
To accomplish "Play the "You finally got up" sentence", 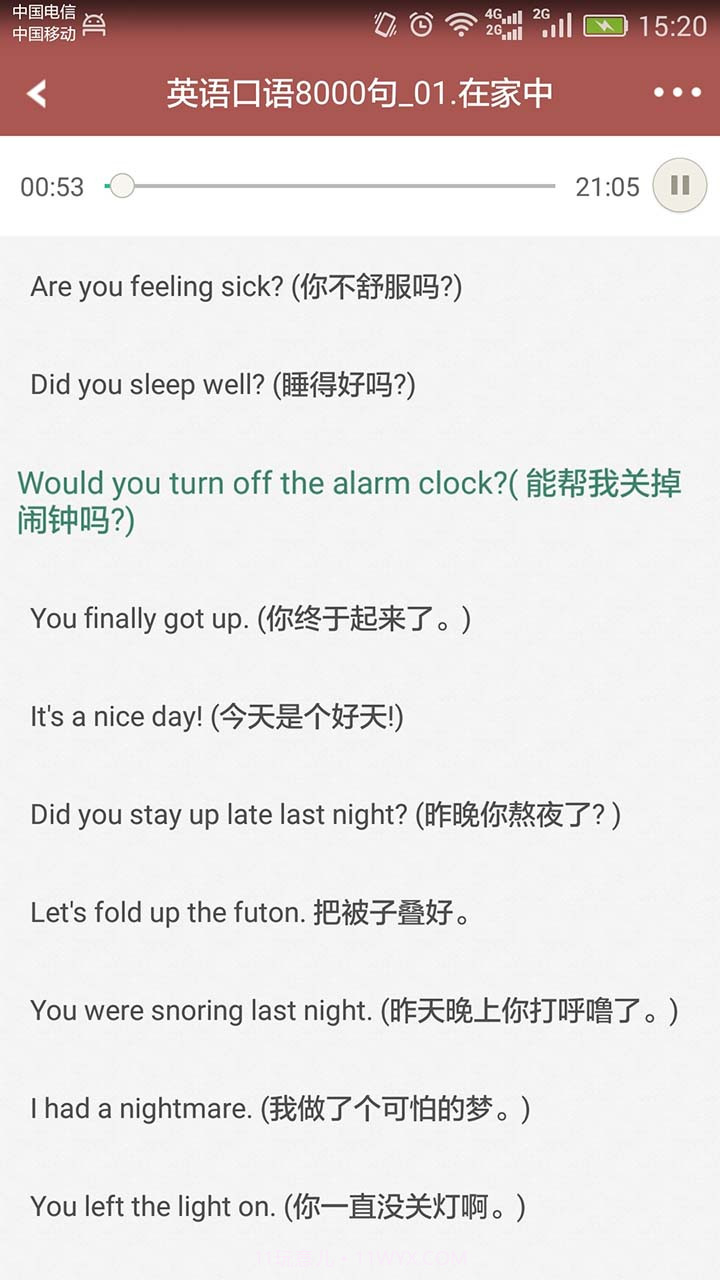I will click(250, 619).
